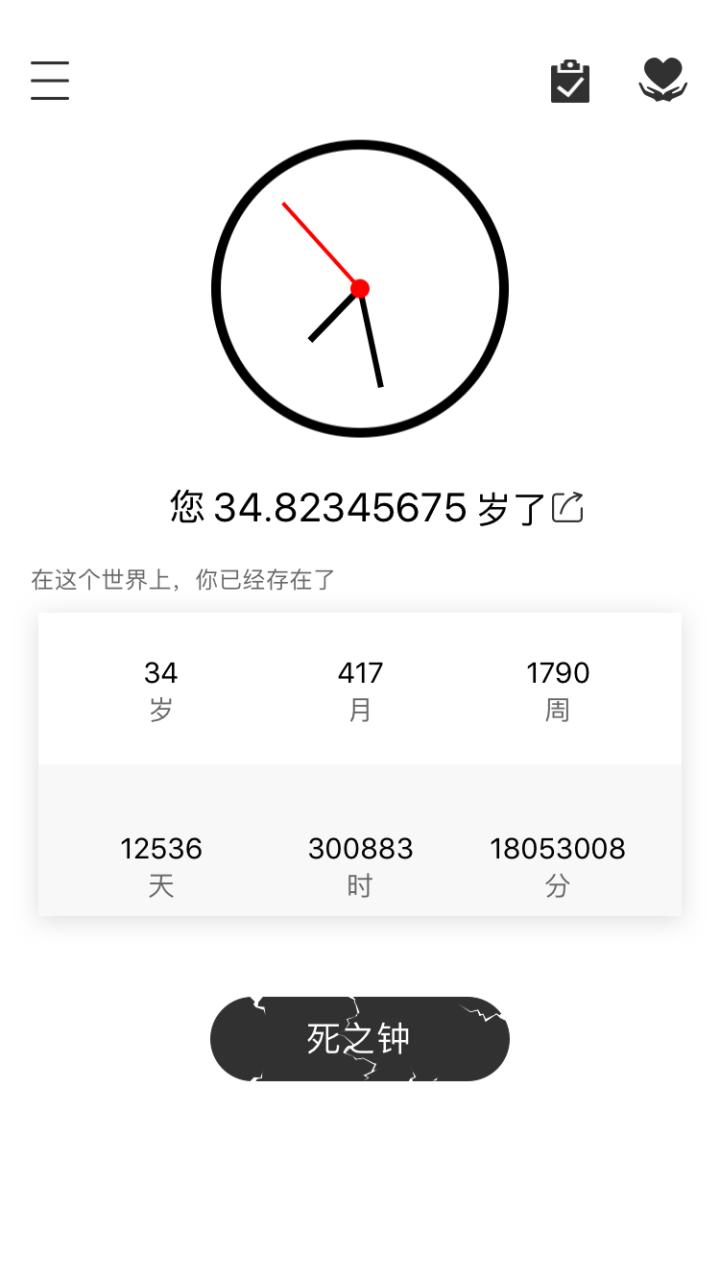Tap the 417 月 value
720x1281 pixels.
click(x=360, y=690)
